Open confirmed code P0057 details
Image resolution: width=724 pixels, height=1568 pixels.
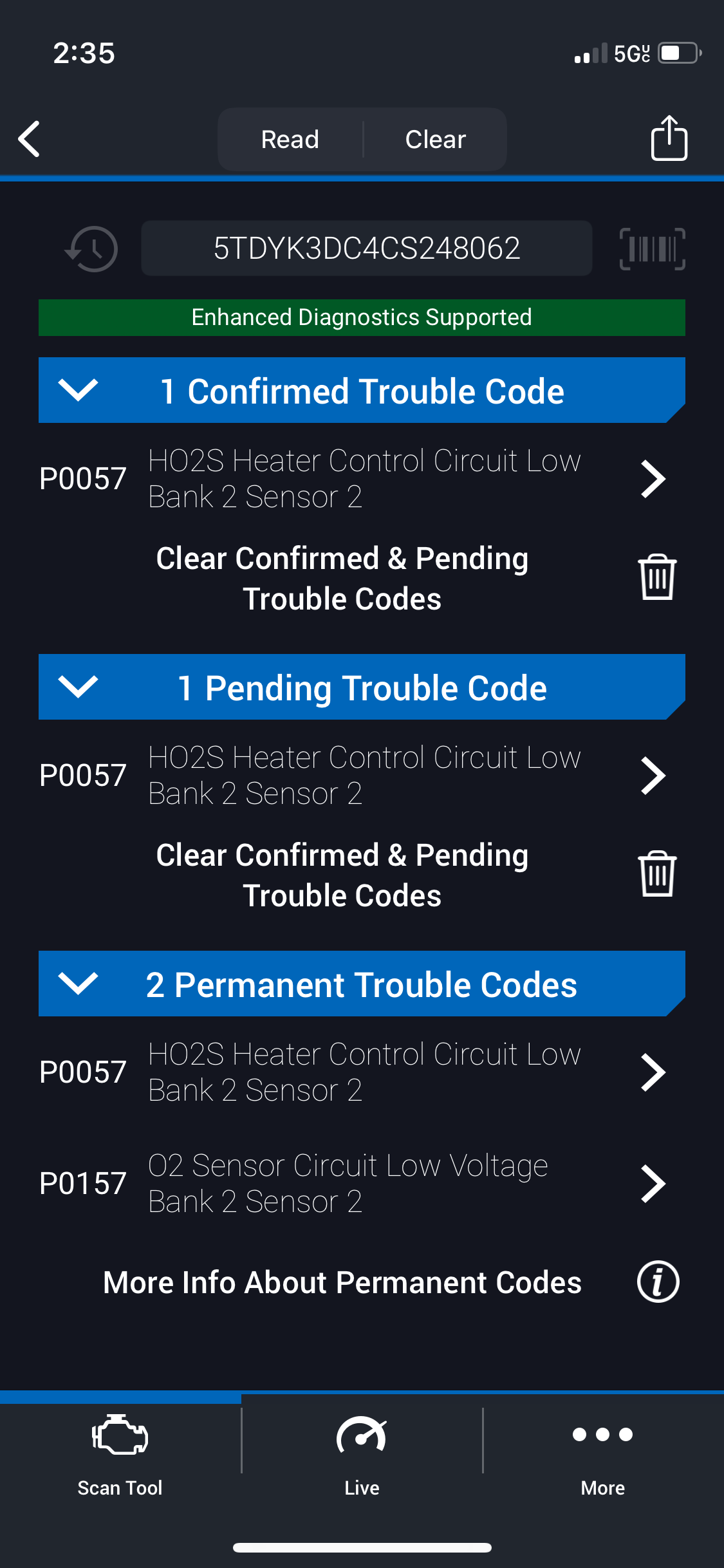point(653,479)
